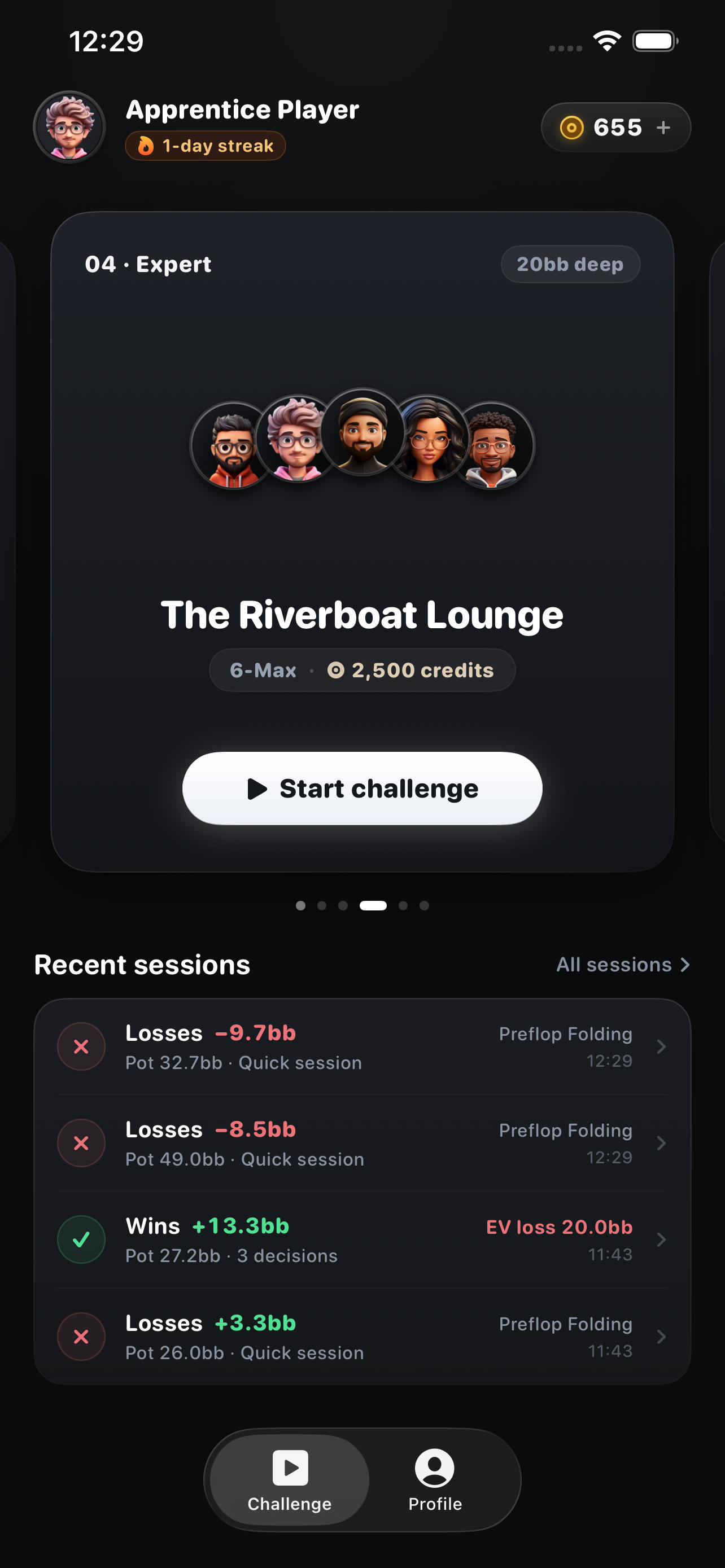The width and height of the screenshot is (725, 1568).
Task: Tap the first page indicator dot
Action: [x=301, y=906]
